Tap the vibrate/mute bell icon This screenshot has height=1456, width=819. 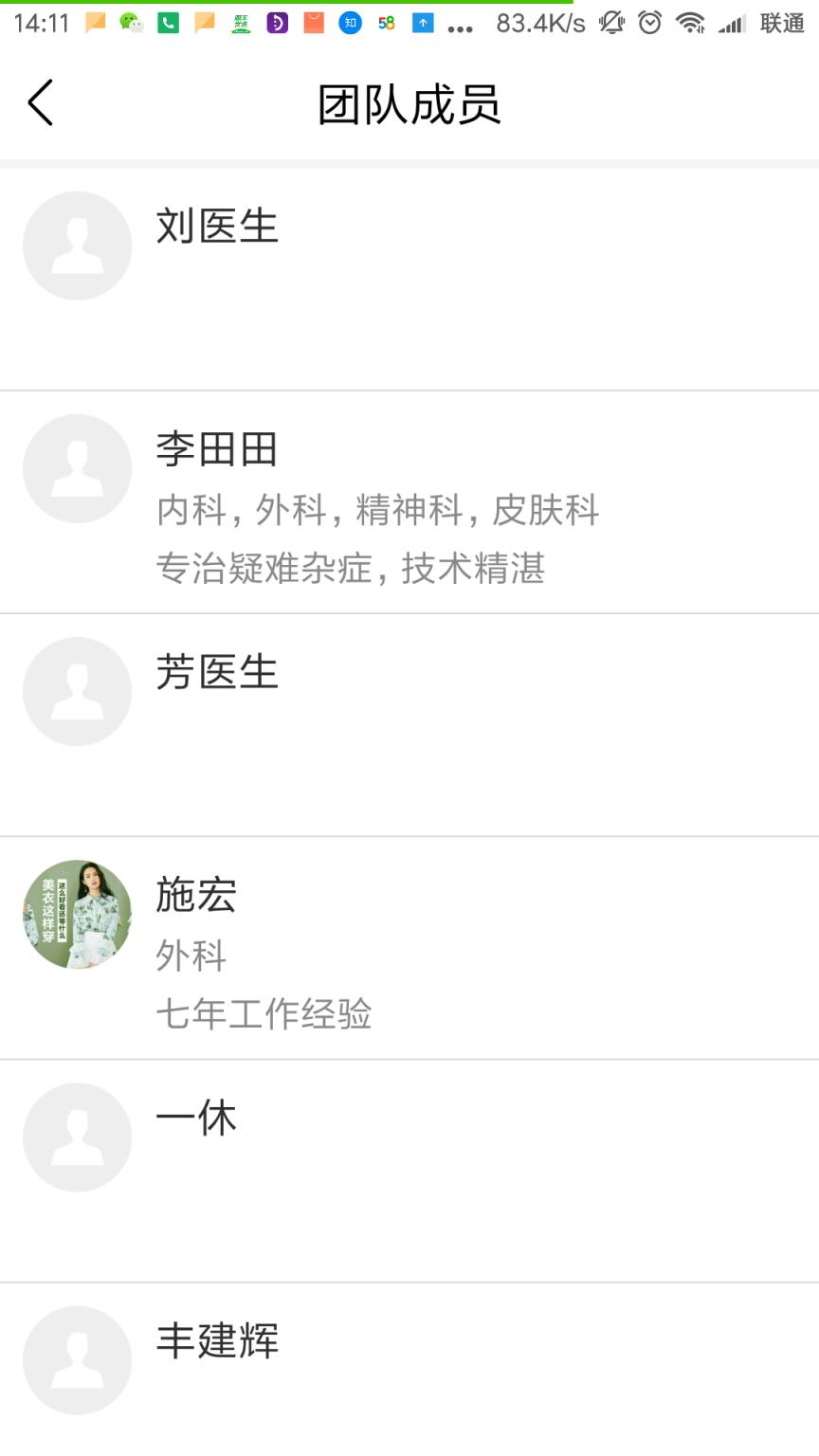coord(611,24)
